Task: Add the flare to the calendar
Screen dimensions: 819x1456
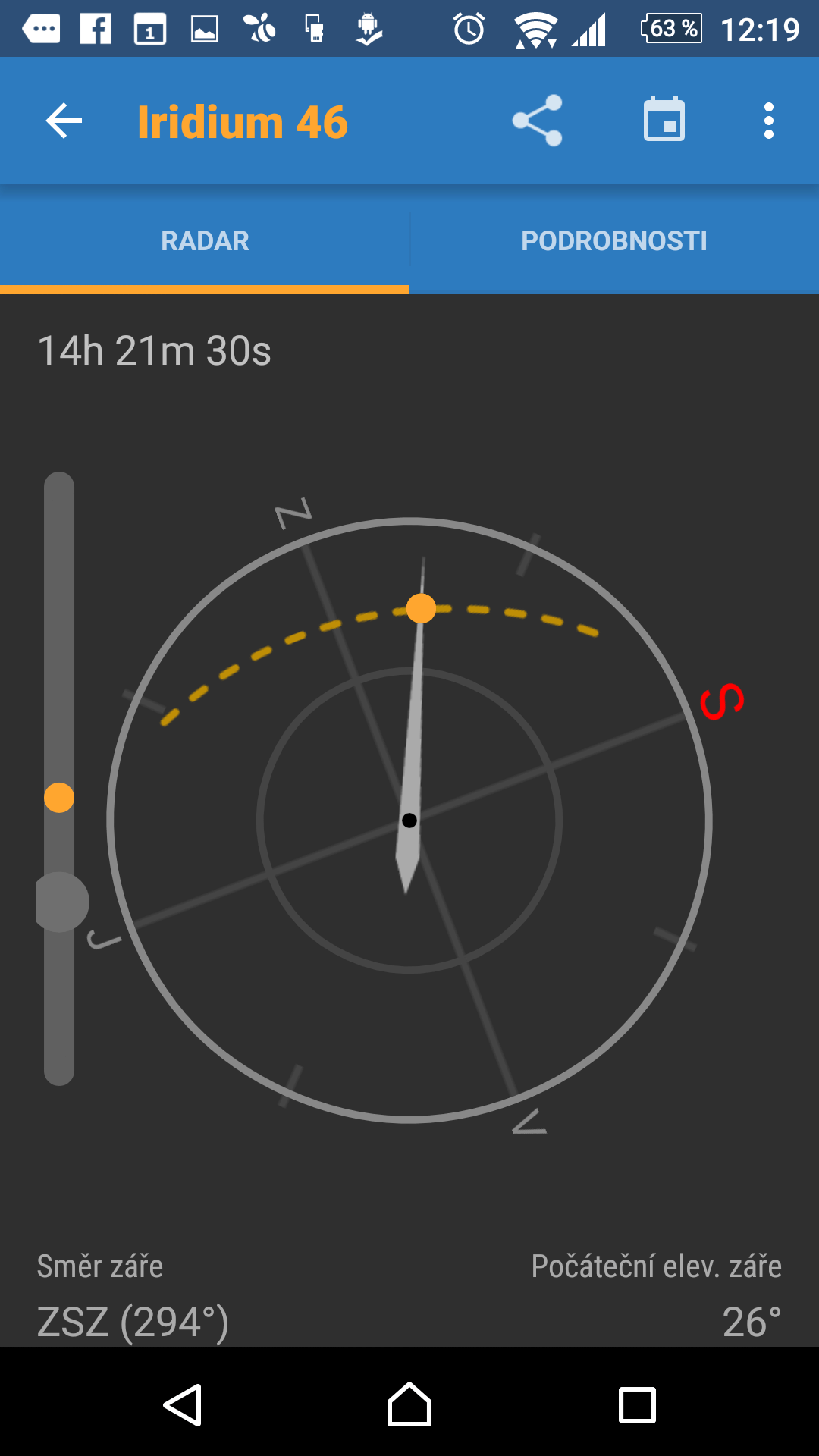Action: click(x=664, y=120)
